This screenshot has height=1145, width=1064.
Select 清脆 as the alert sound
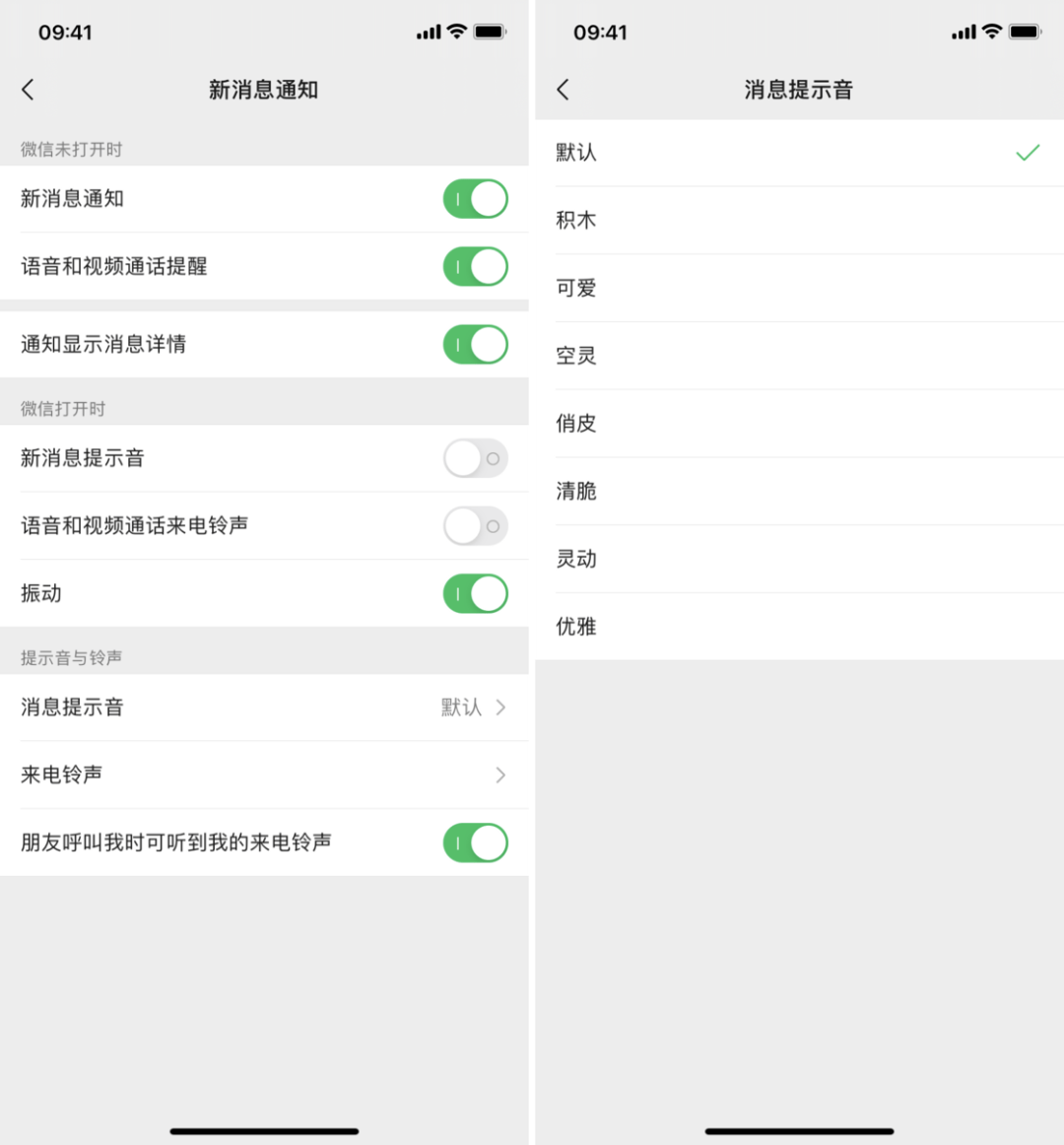click(x=798, y=492)
